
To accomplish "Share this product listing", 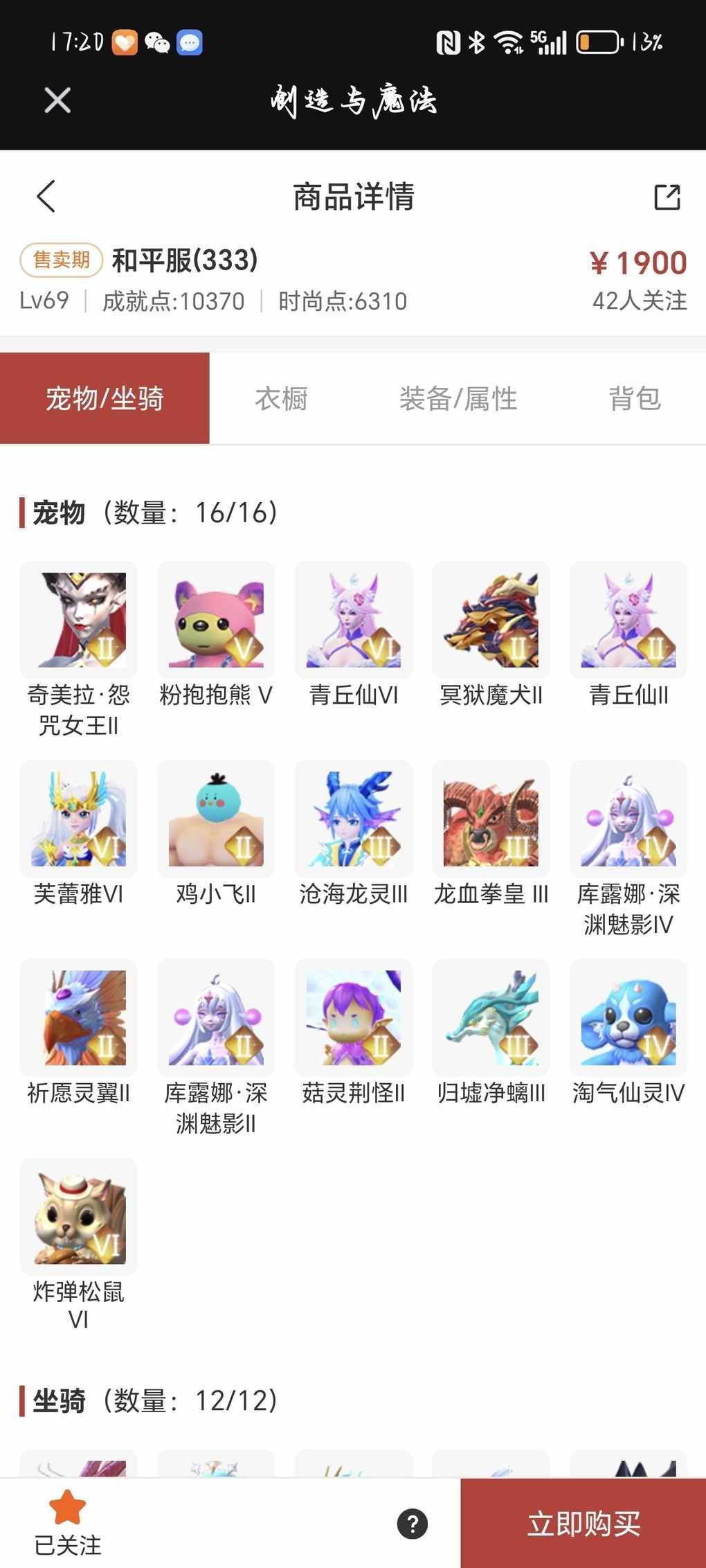I will pyautogui.click(x=667, y=197).
